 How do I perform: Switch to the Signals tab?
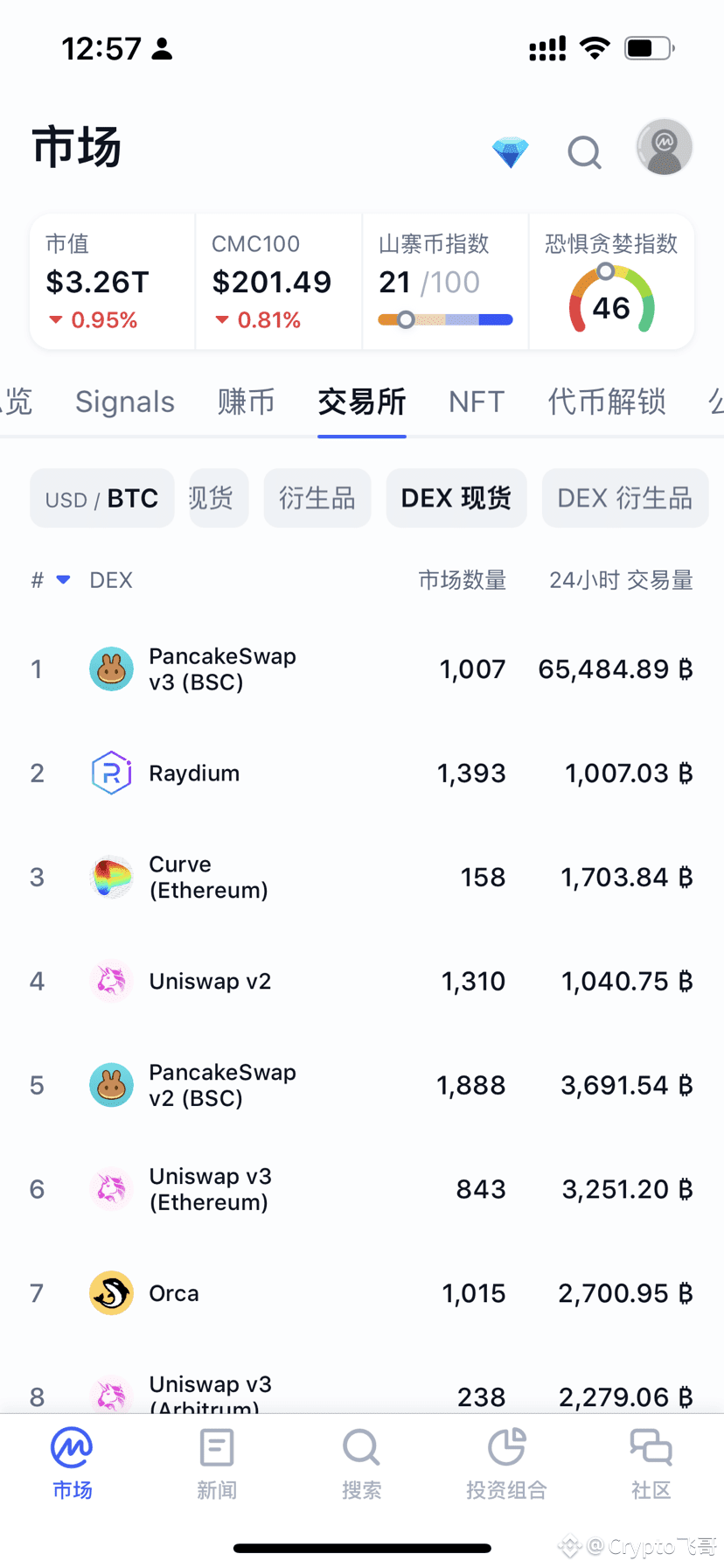point(125,402)
